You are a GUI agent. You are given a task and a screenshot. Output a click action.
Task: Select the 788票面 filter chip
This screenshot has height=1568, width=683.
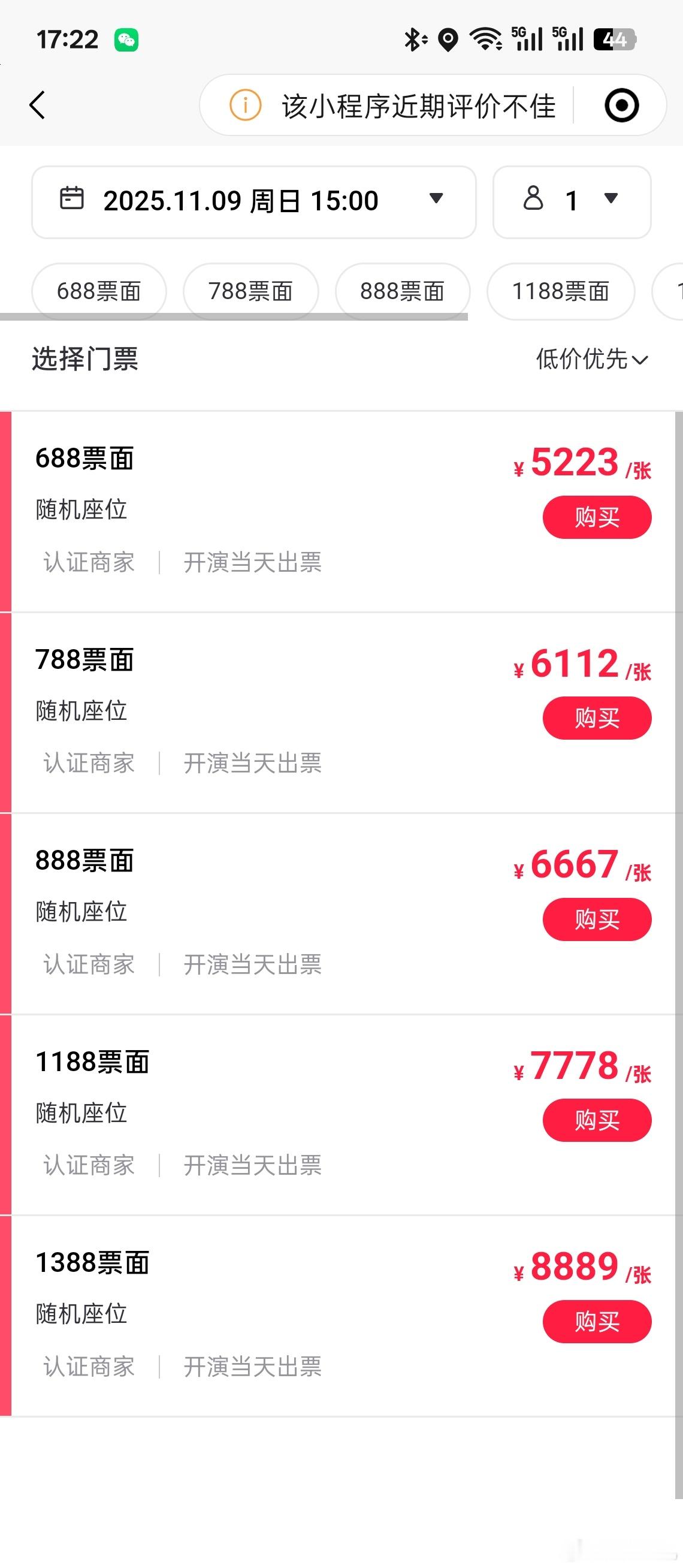(250, 291)
